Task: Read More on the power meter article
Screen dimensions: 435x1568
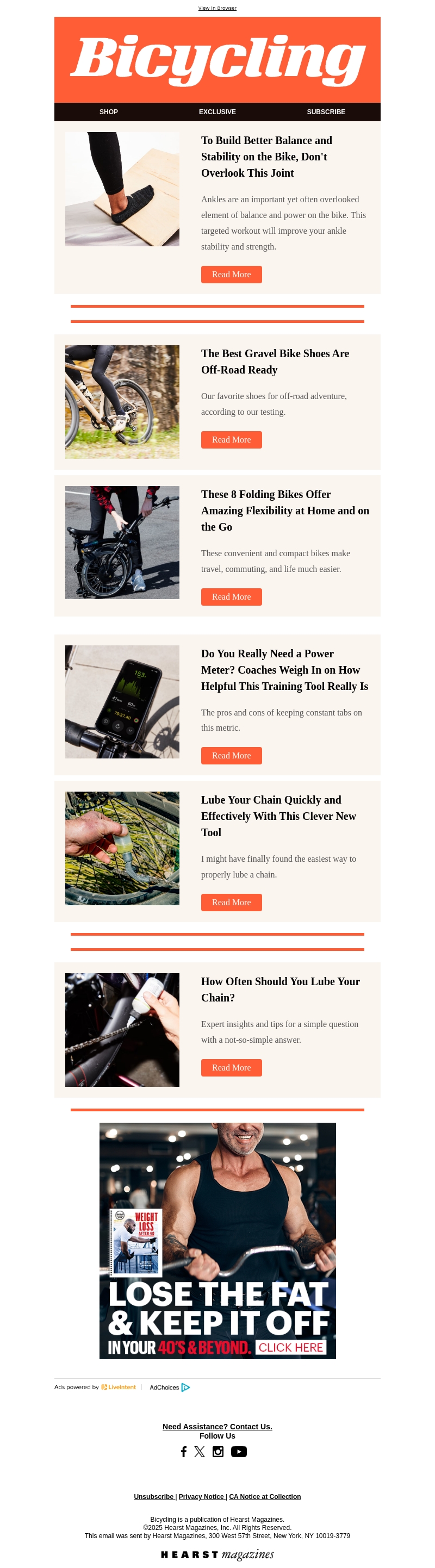Action: pyautogui.click(x=231, y=755)
